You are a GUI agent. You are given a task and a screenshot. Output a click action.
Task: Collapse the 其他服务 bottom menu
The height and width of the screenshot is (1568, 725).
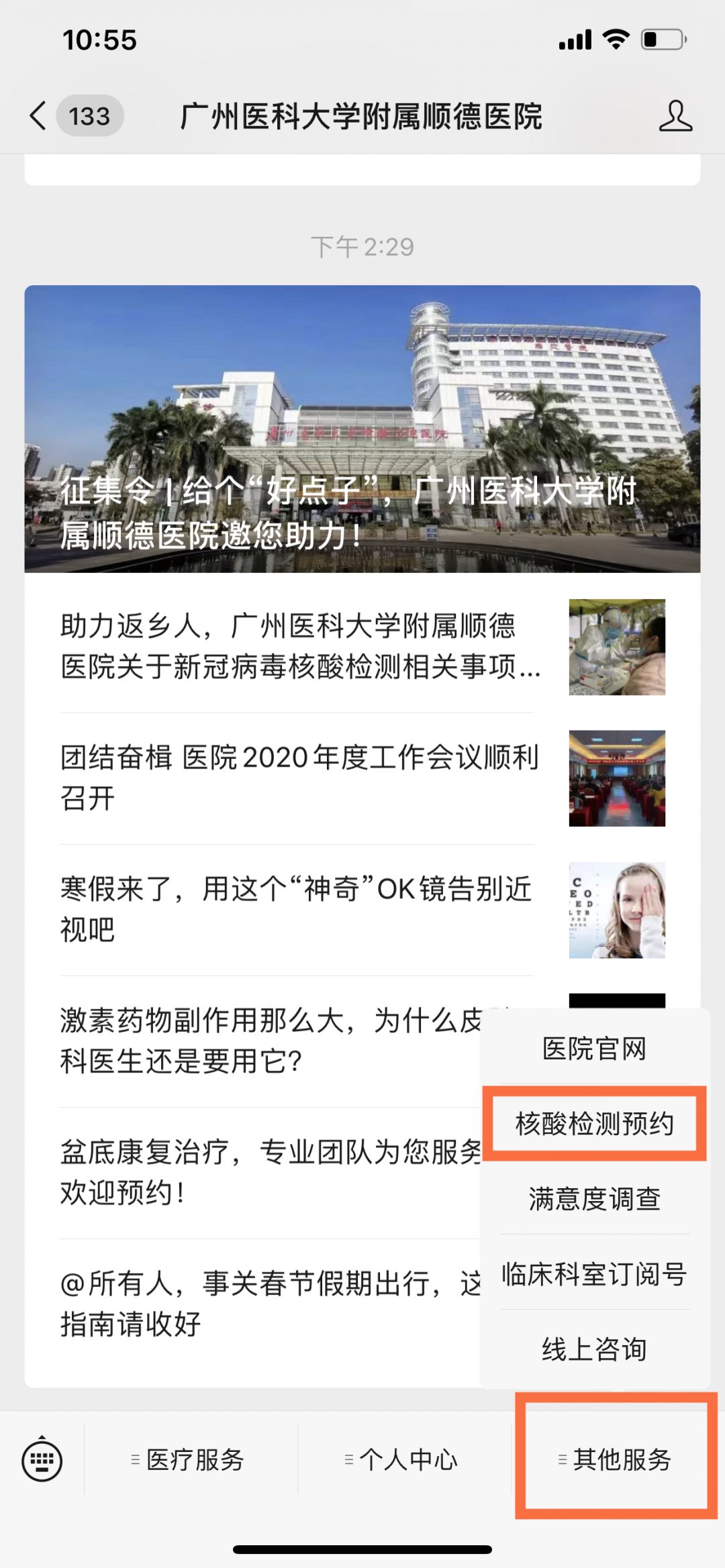pos(616,1459)
